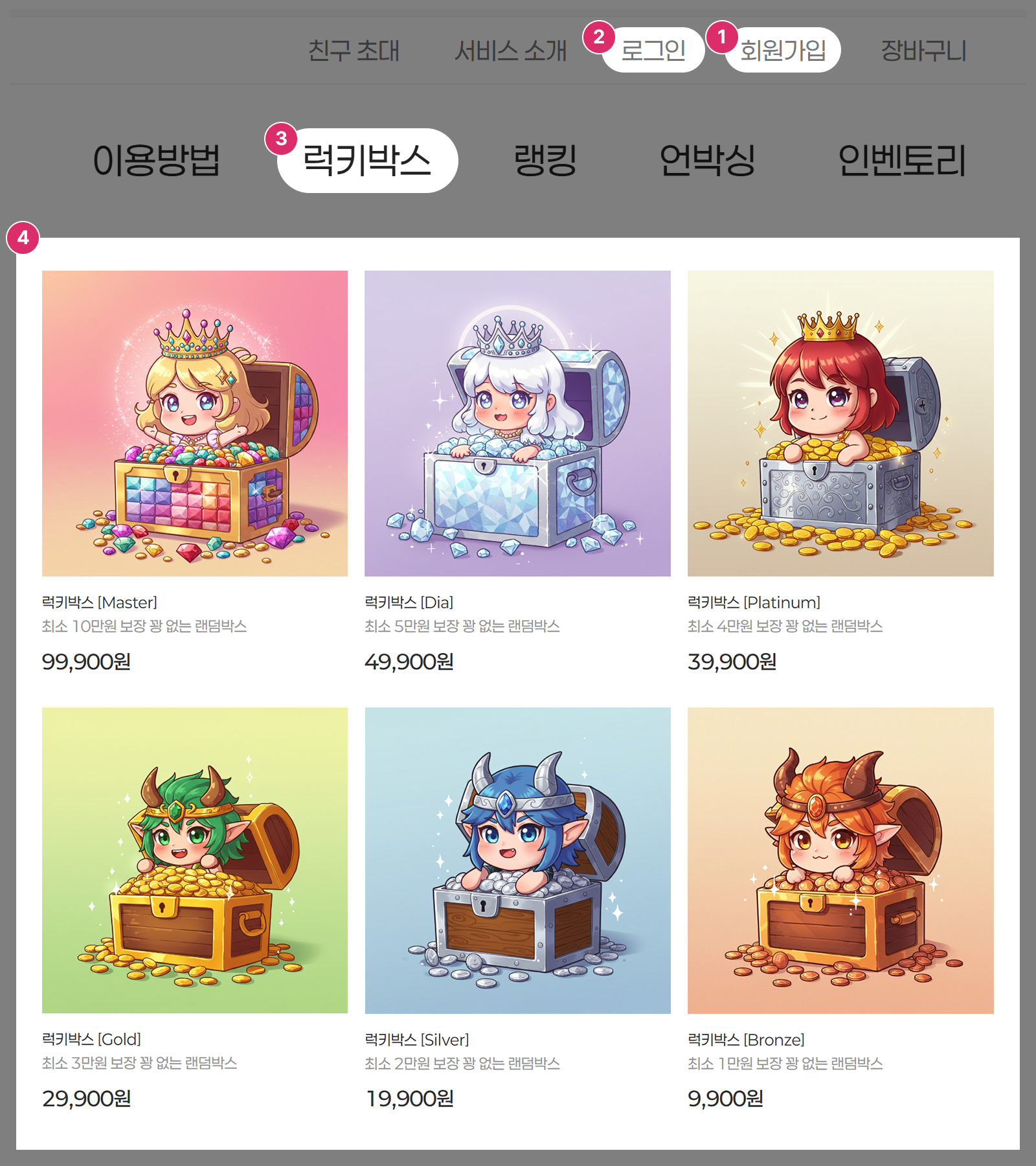Open the 장바구니 shopping cart
The image size is (1036, 1166).
[x=925, y=52]
